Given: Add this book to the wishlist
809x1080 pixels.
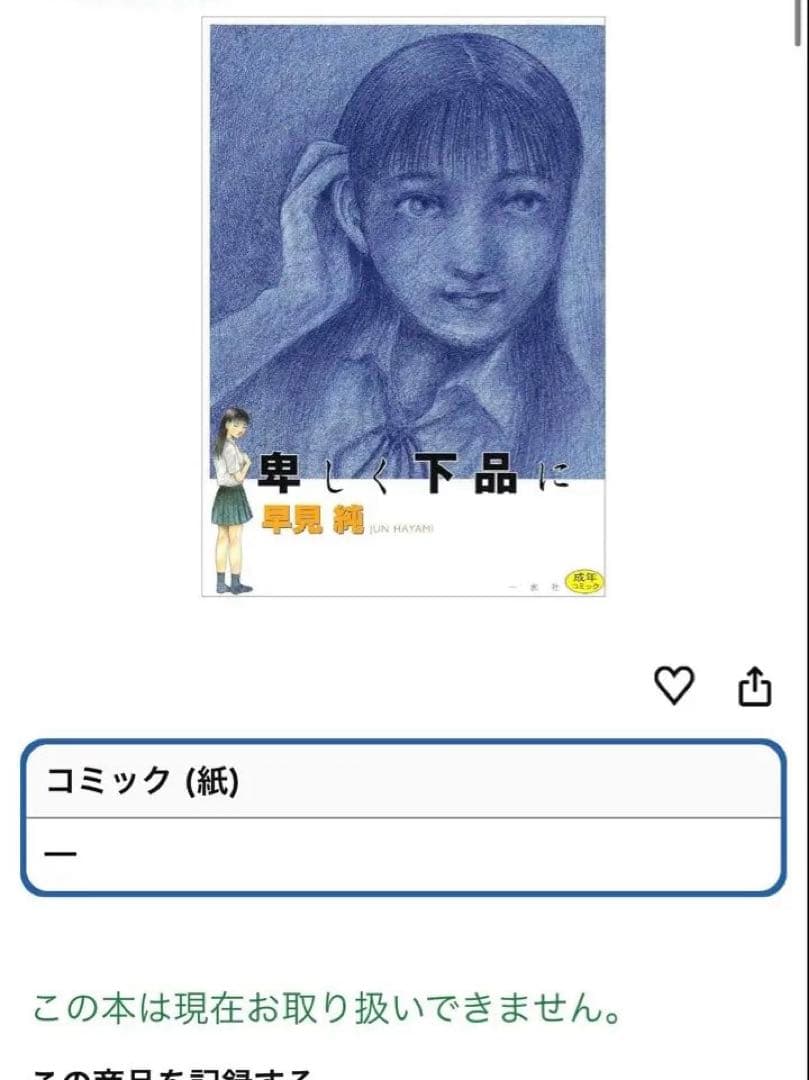Looking at the screenshot, I should (x=673, y=685).
